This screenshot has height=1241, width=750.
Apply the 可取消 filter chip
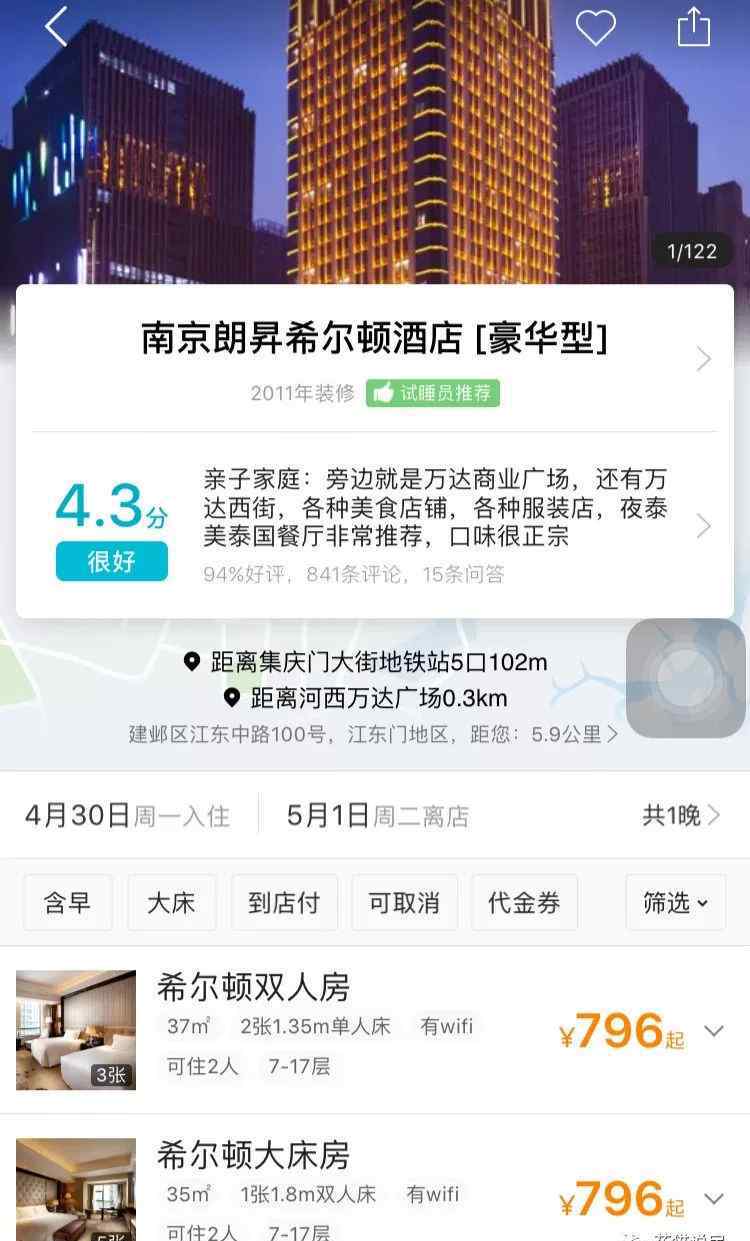pos(404,903)
